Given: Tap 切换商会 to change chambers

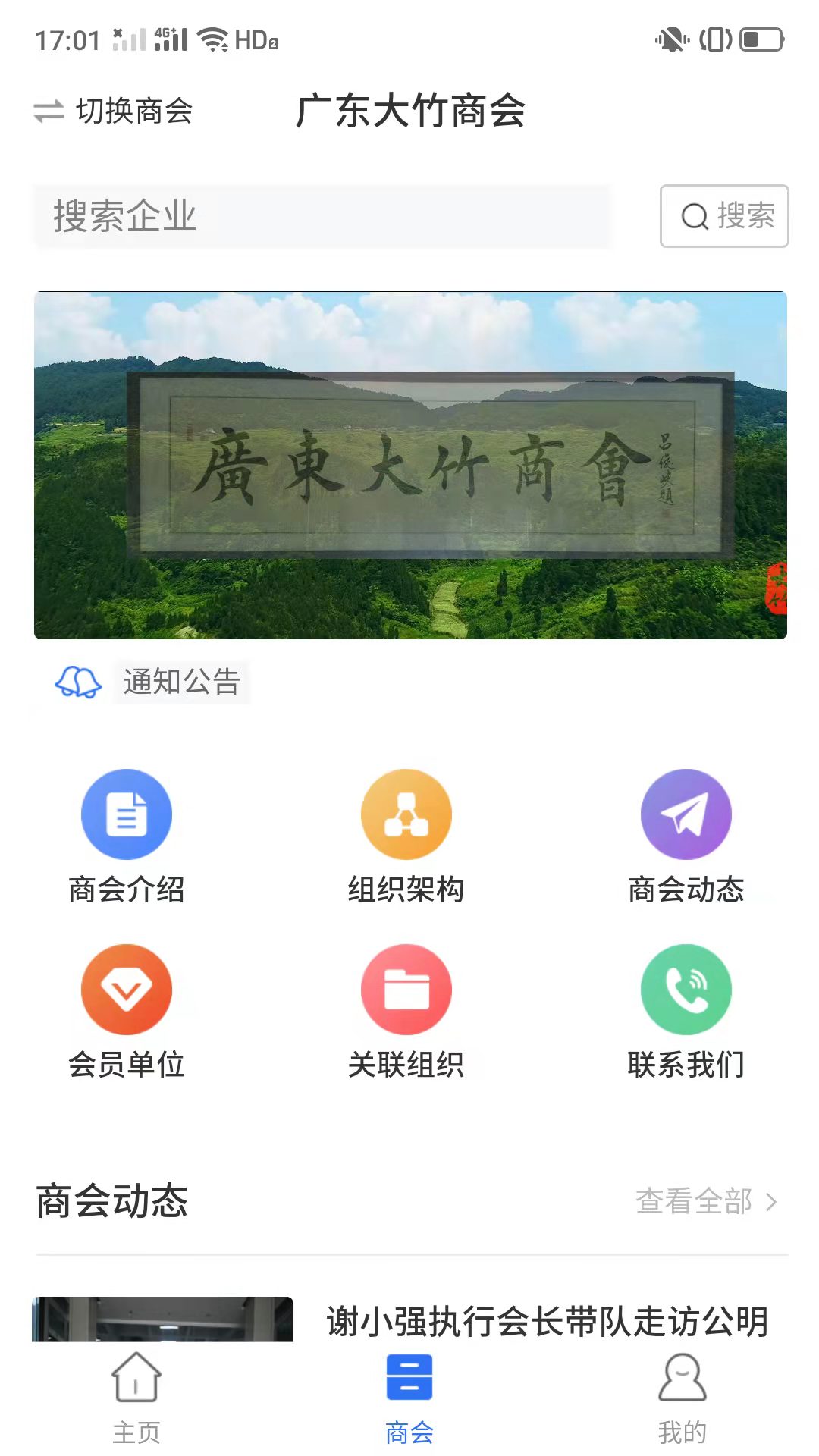Looking at the screenshot, I should 135,111.
